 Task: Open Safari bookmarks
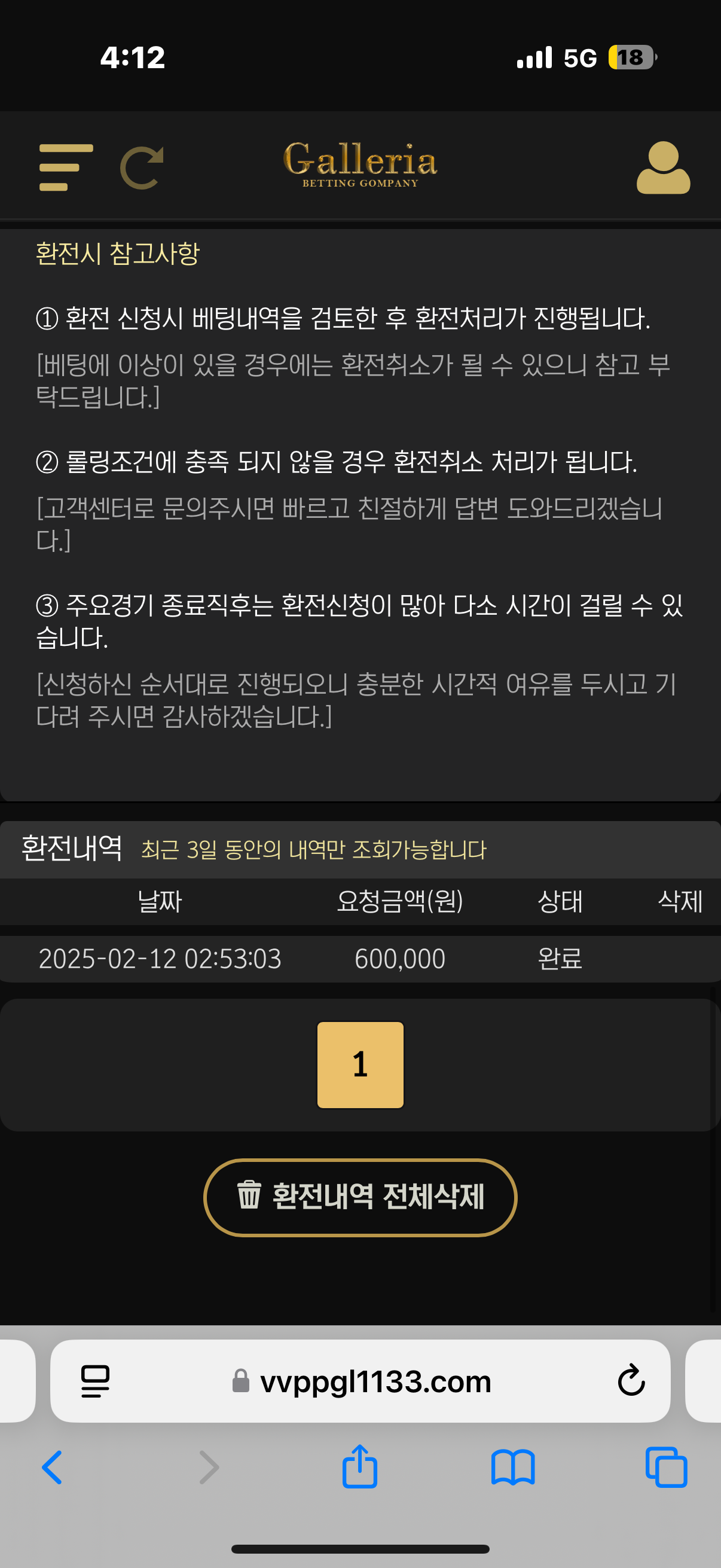tap(513, 1467)
